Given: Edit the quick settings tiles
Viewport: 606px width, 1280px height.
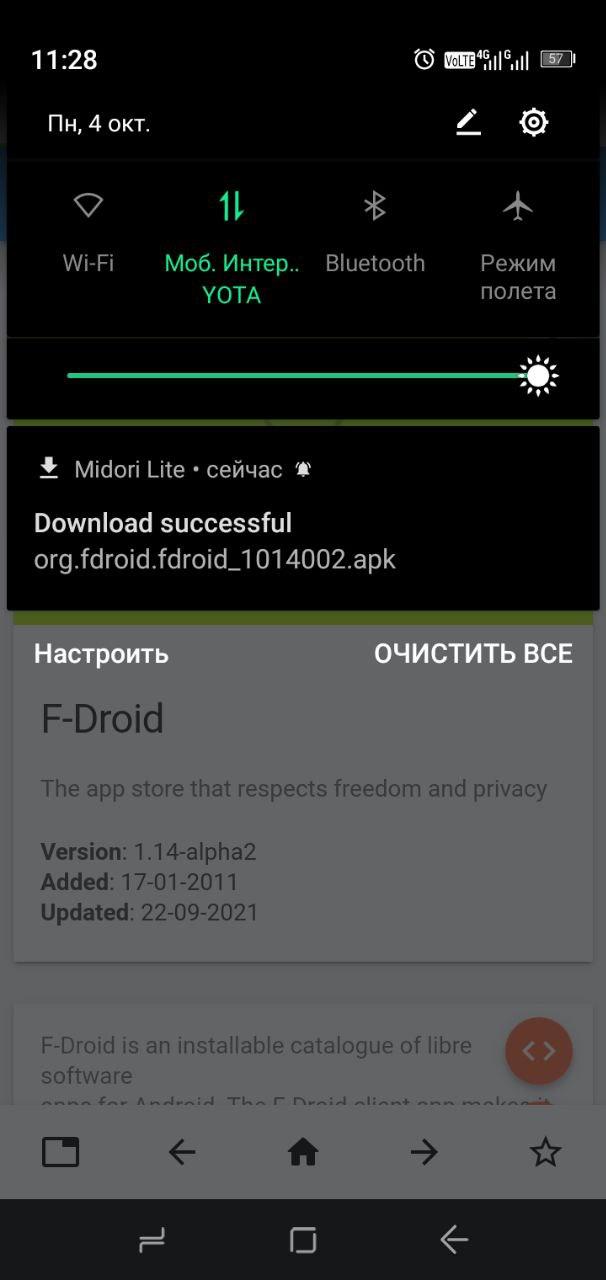Looking at the screenshot, I should click(x=468, y=123).
